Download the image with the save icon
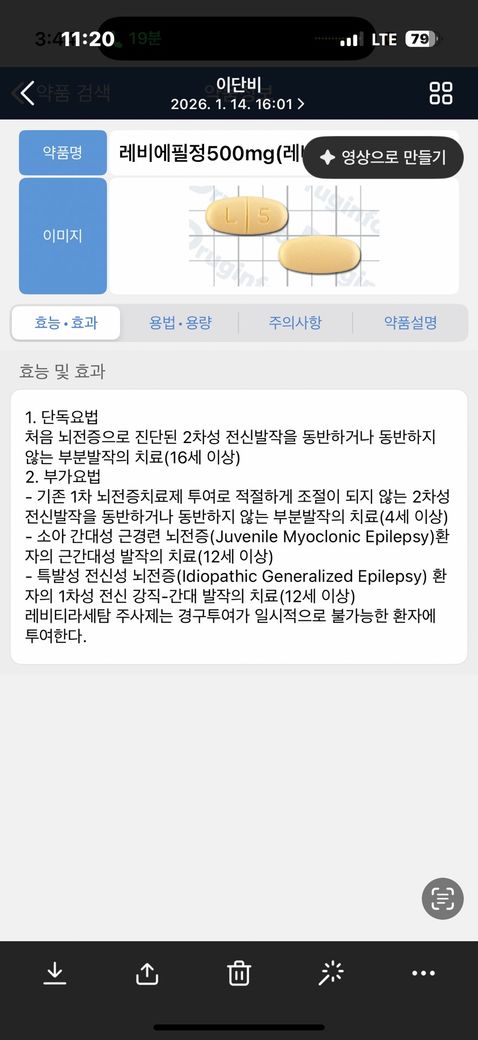This screenshot has width=478, height=1040. 54,973
